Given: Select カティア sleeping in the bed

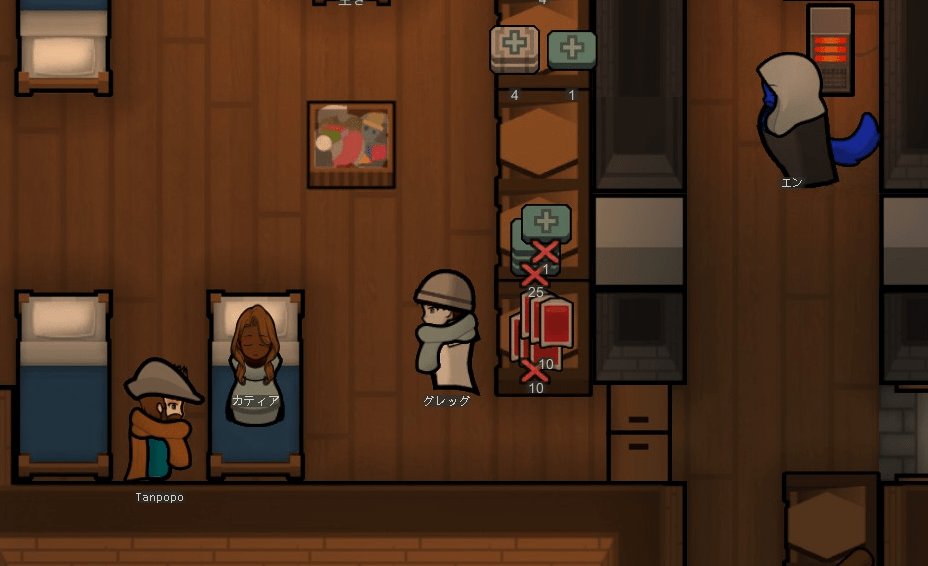Looking at the screenshot, I should point(256,361).
